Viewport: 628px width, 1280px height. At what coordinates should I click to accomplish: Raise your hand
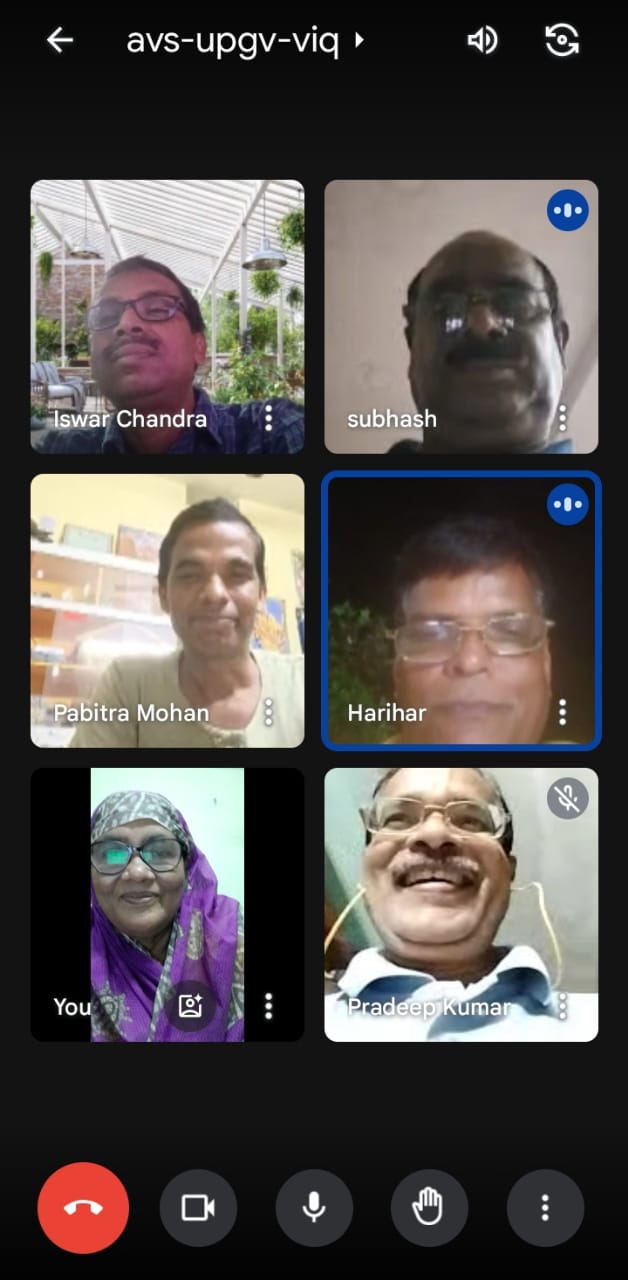(x=429, y=1208)
